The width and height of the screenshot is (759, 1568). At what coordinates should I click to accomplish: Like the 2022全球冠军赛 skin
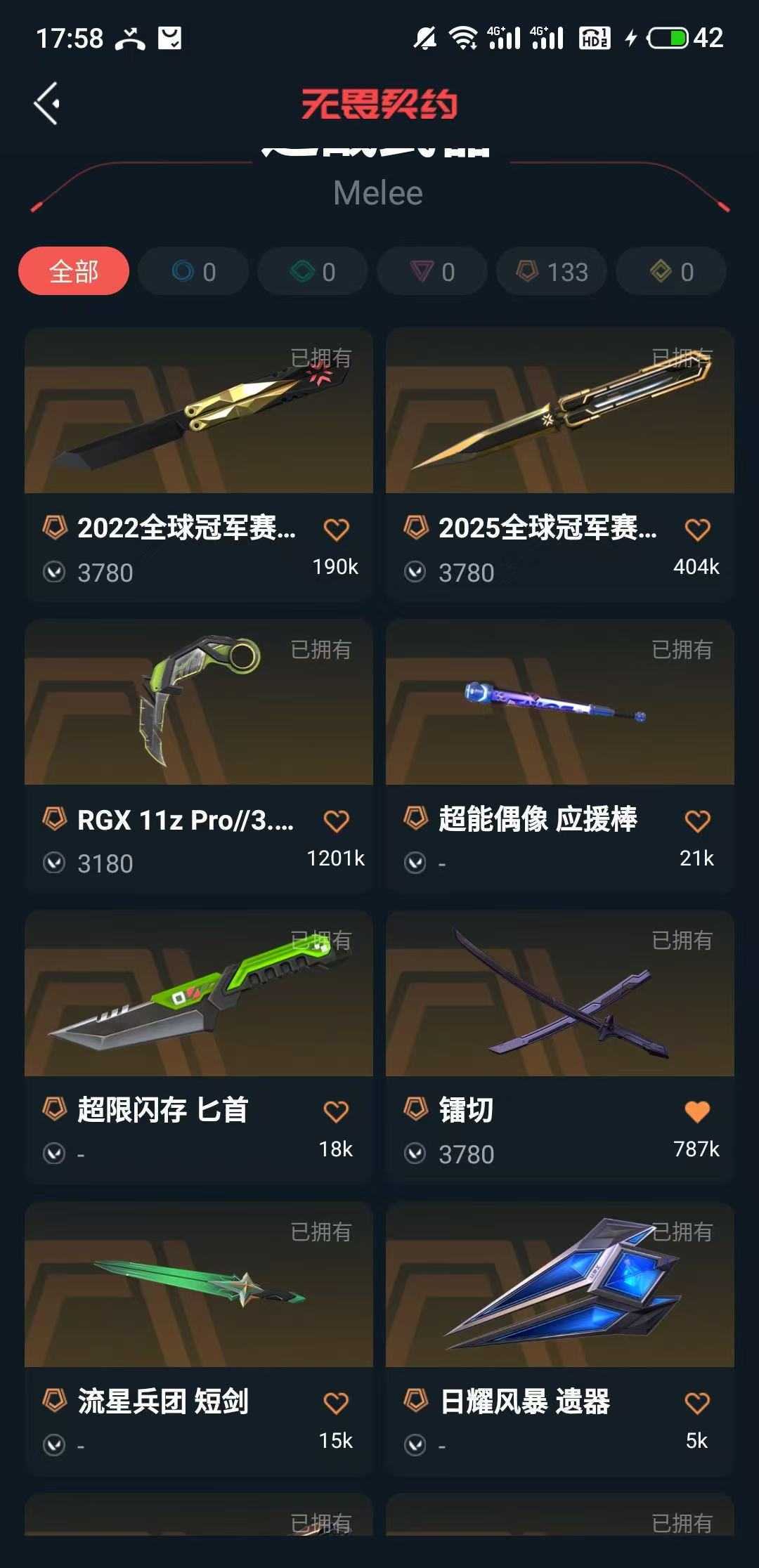(336, 530)
